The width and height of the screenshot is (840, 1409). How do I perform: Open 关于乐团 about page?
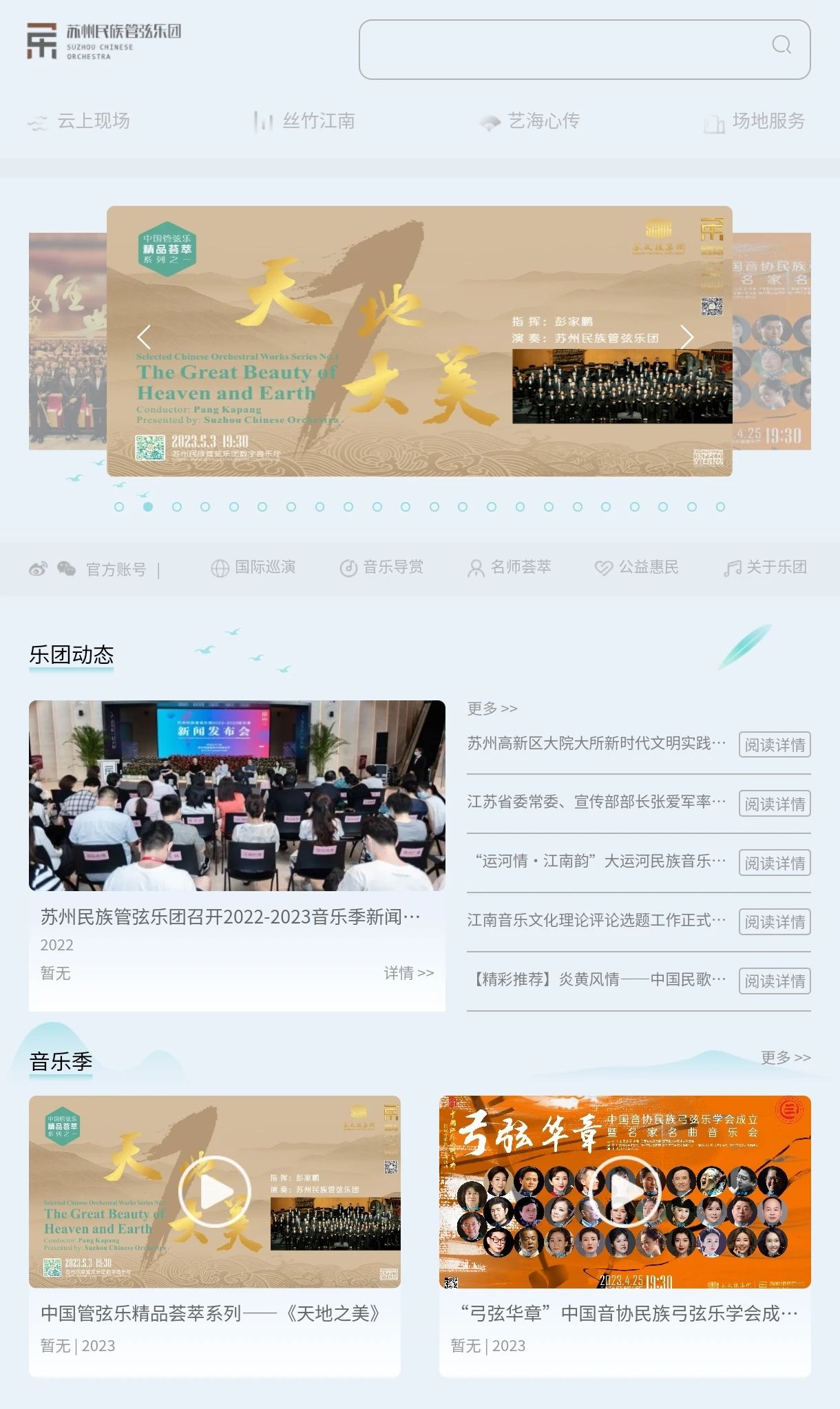[765, 567]
